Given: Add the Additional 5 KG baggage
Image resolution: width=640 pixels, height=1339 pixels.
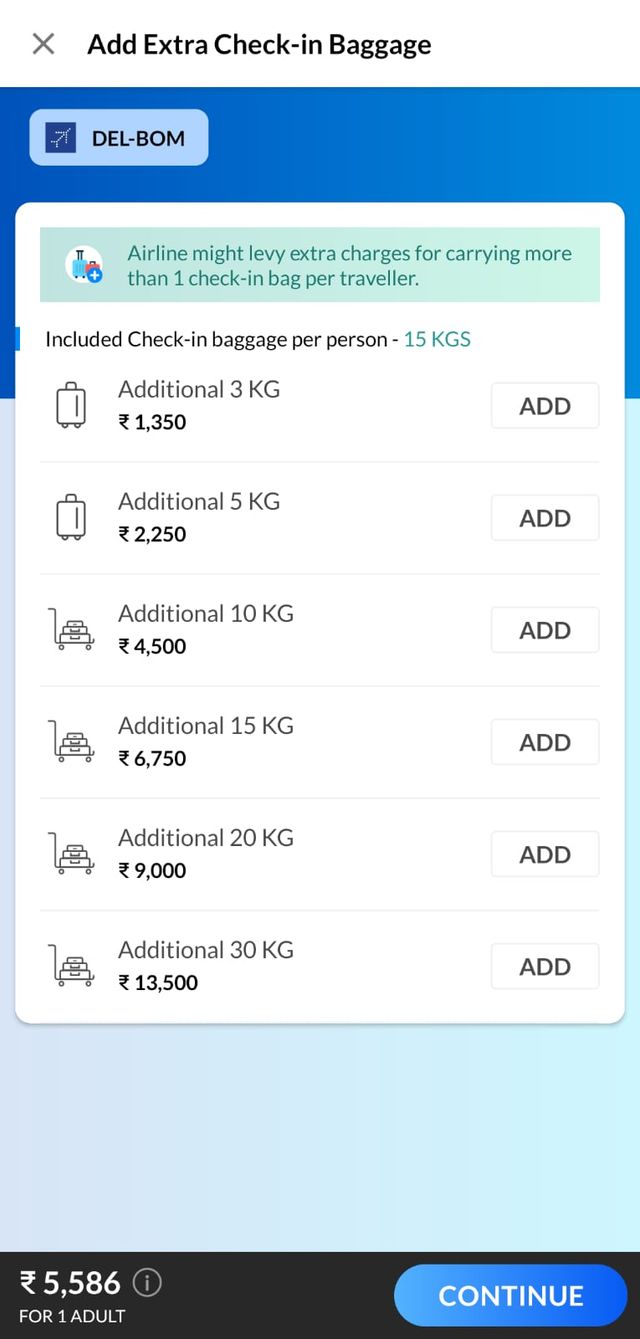Looking at the screenshot, I should pyautogui.click(x=544, y=518).
